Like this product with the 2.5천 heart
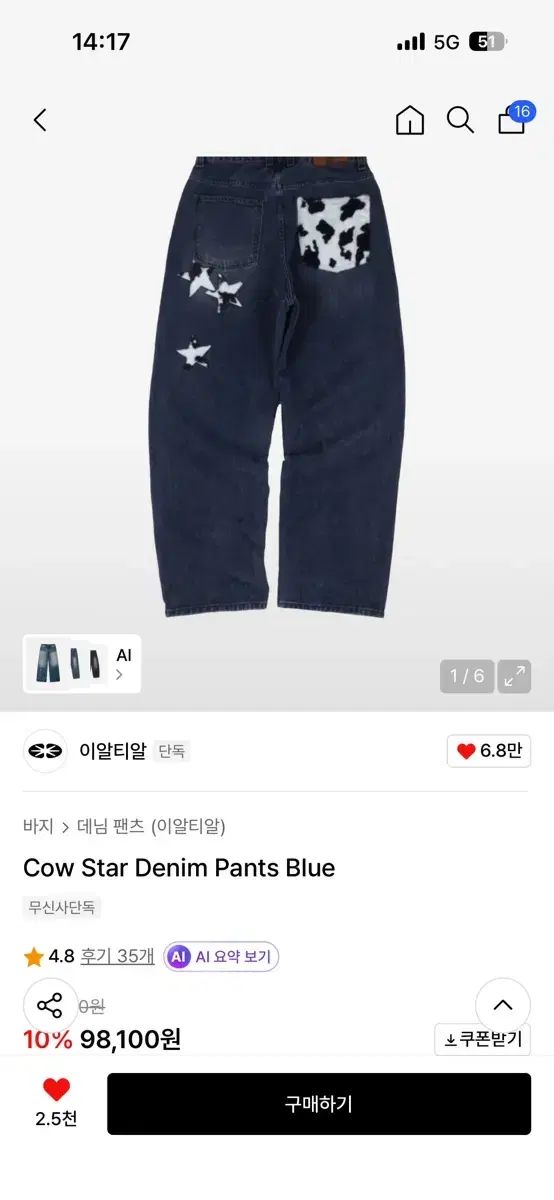This screenshot has width=554, height=1200. coord(56,1103)
